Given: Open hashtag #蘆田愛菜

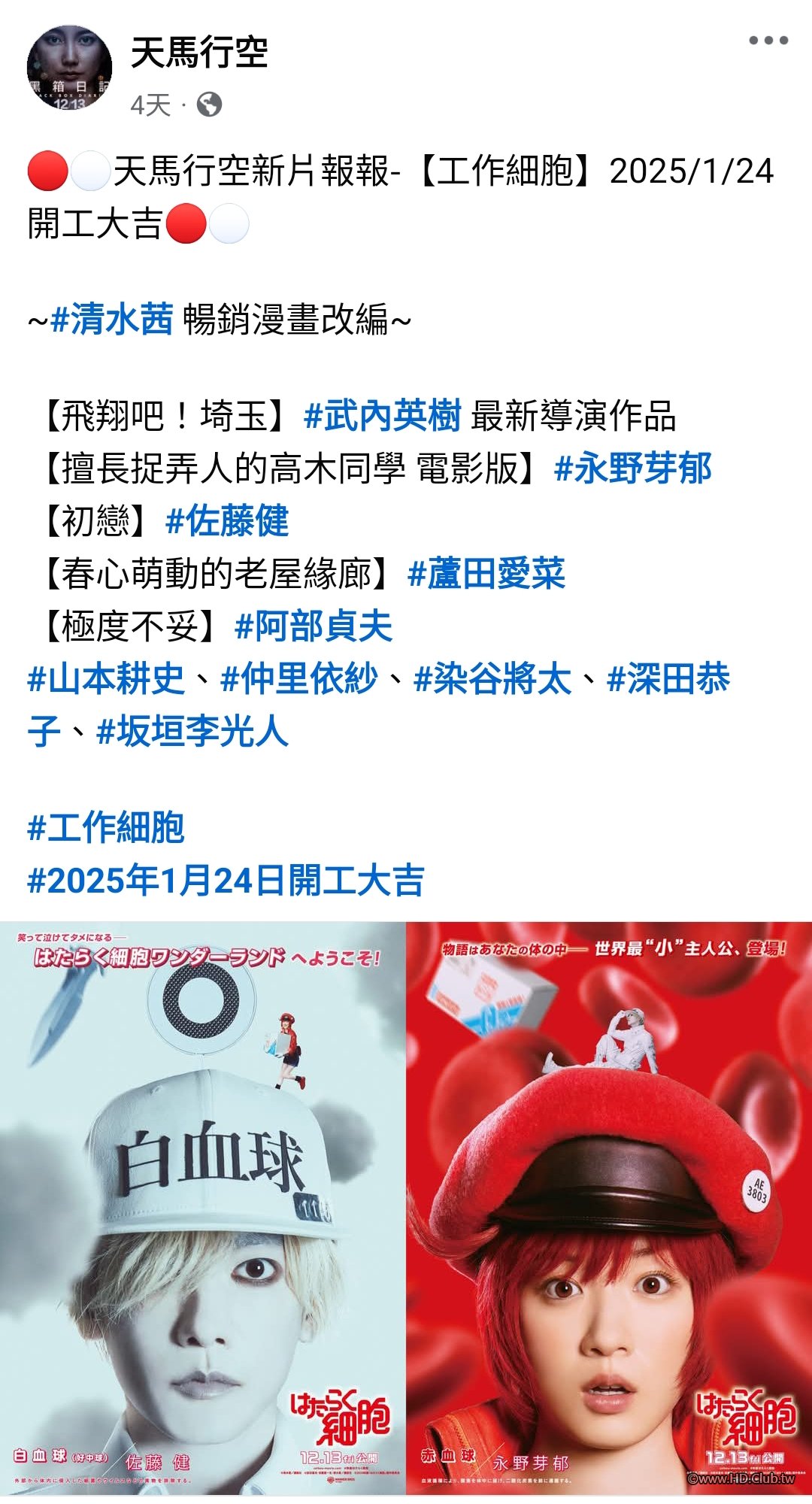Looking at the screenshot, I should tap(486, 574).
